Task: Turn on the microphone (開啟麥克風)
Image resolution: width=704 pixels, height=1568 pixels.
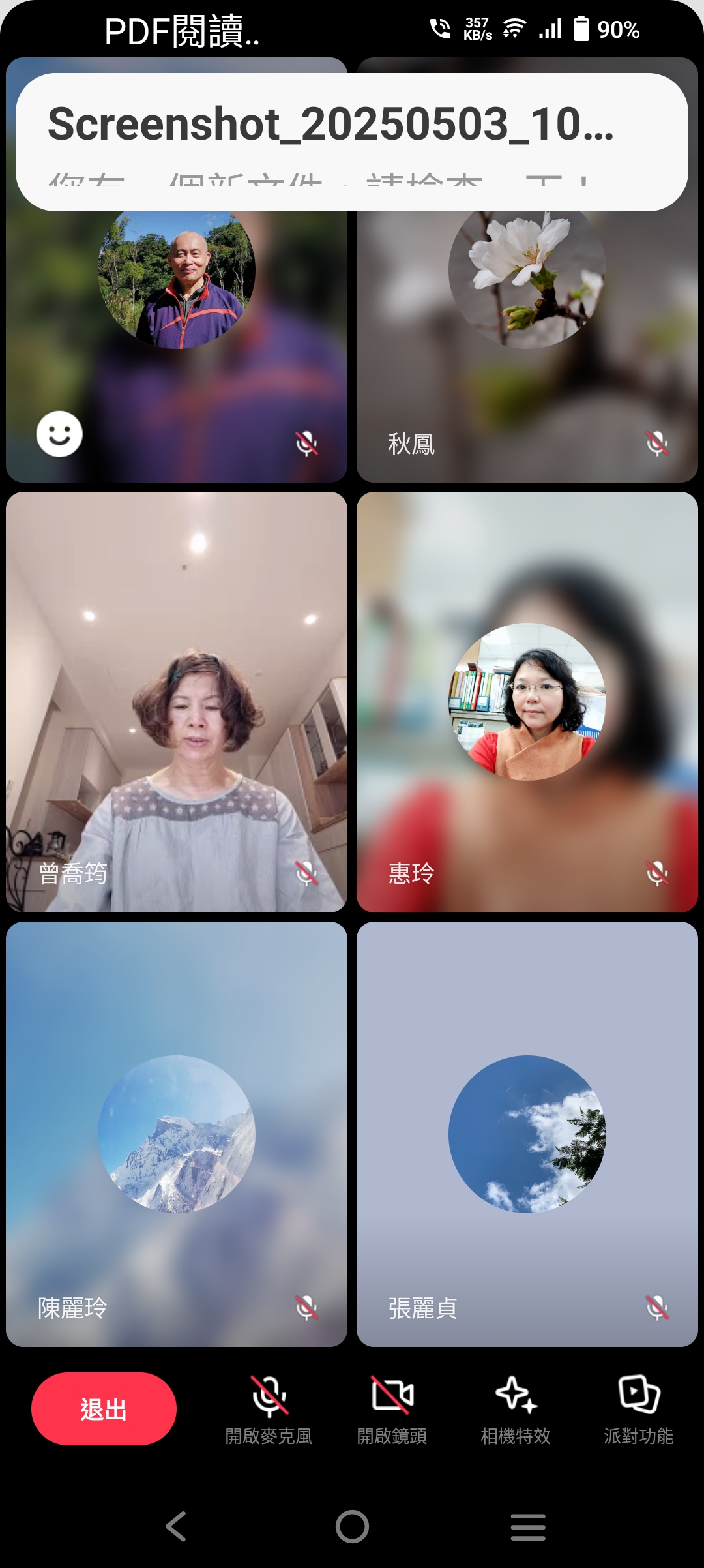Action: click(x=269, y=1409)
